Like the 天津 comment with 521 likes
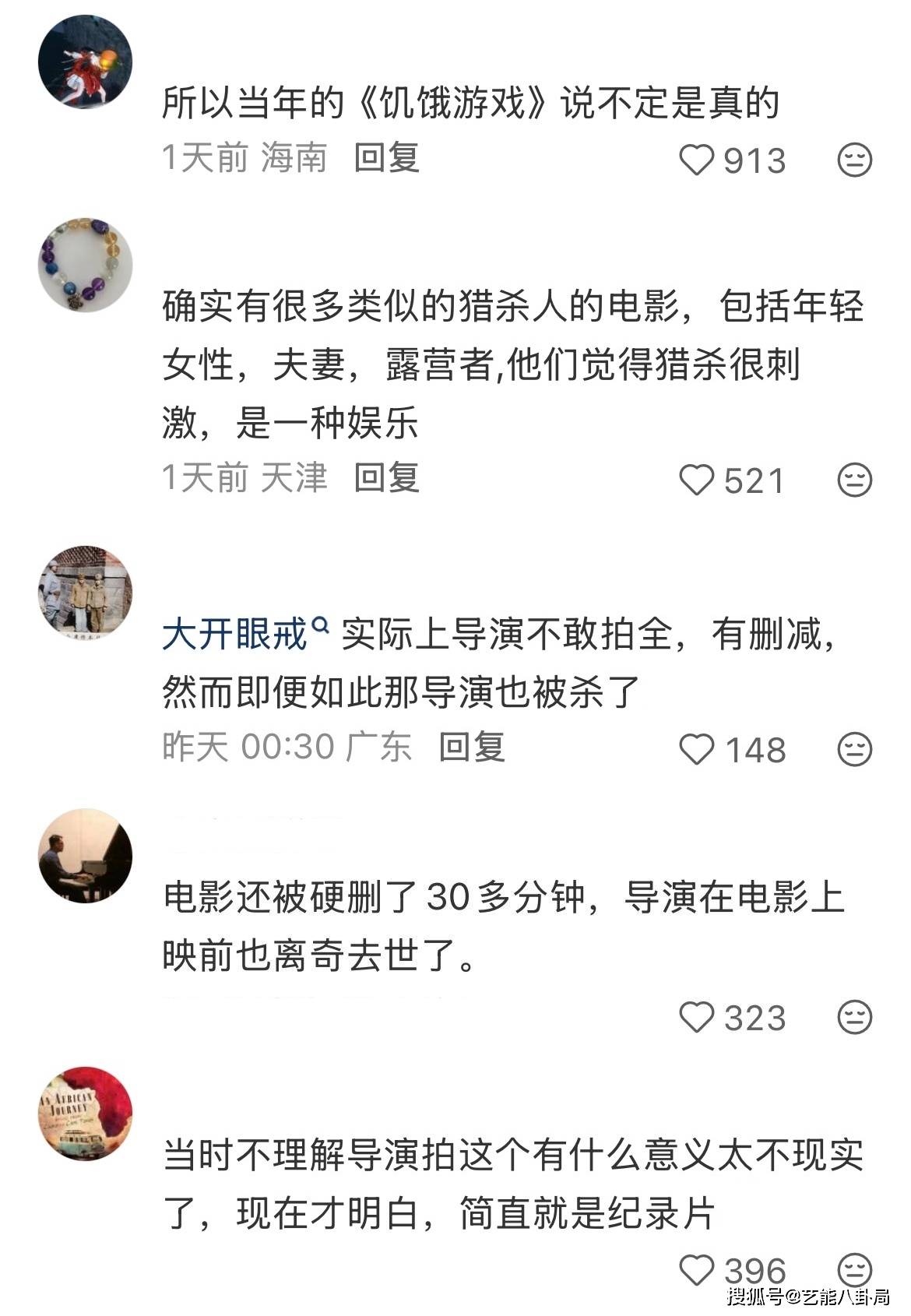 696,480
